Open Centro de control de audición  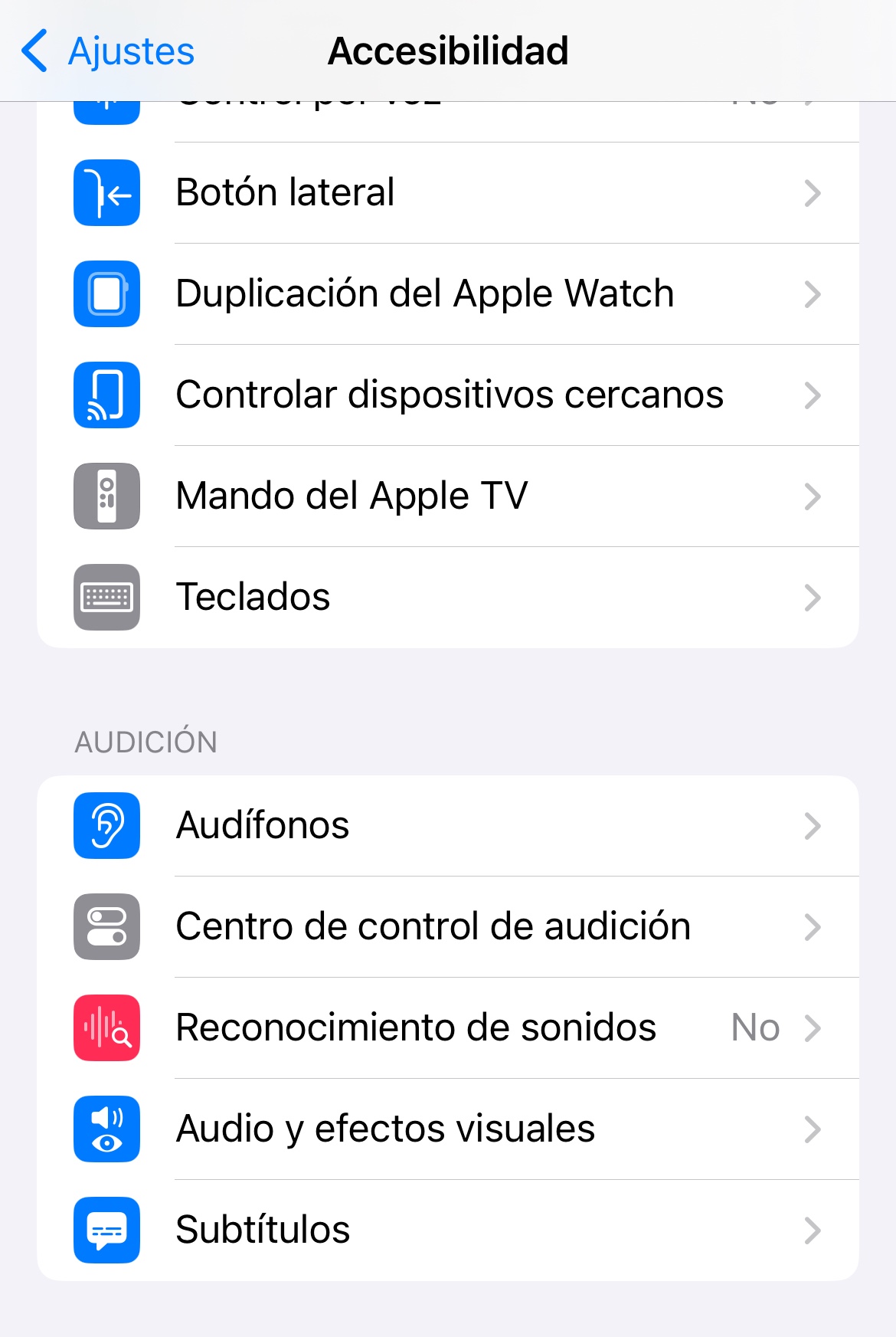point(447,926)
